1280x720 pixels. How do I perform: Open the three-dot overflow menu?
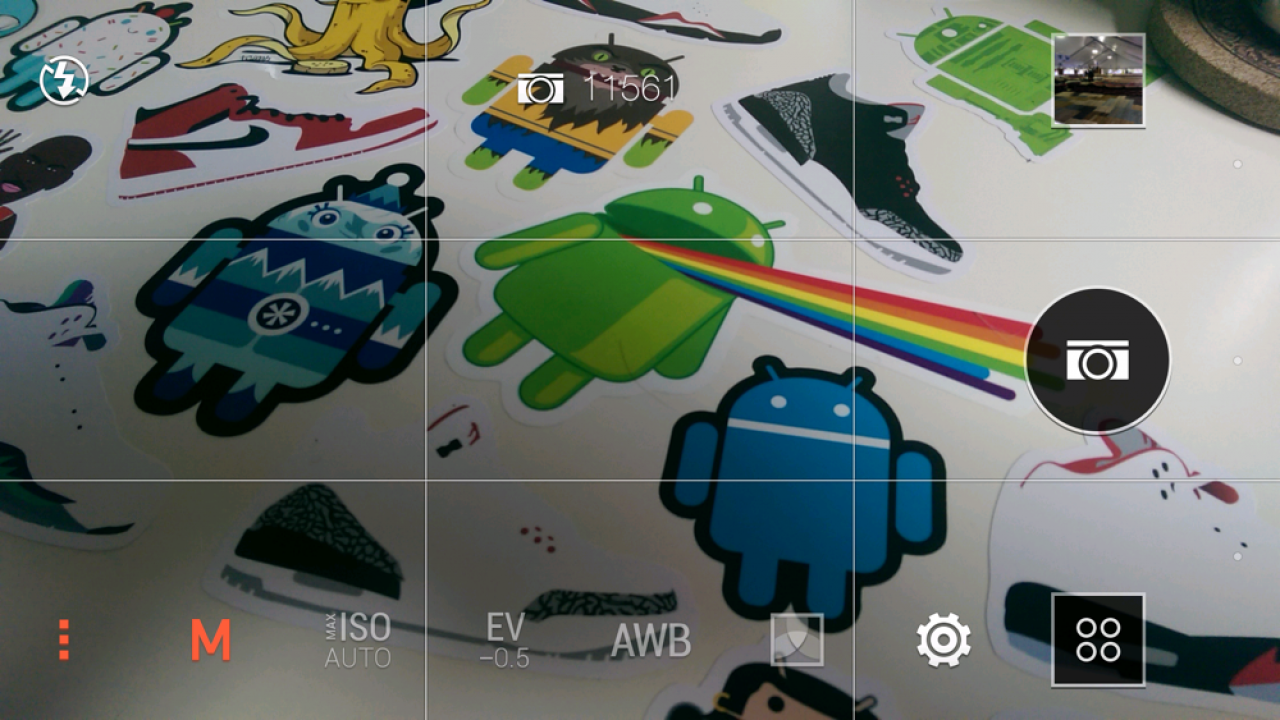pos(64,640)
